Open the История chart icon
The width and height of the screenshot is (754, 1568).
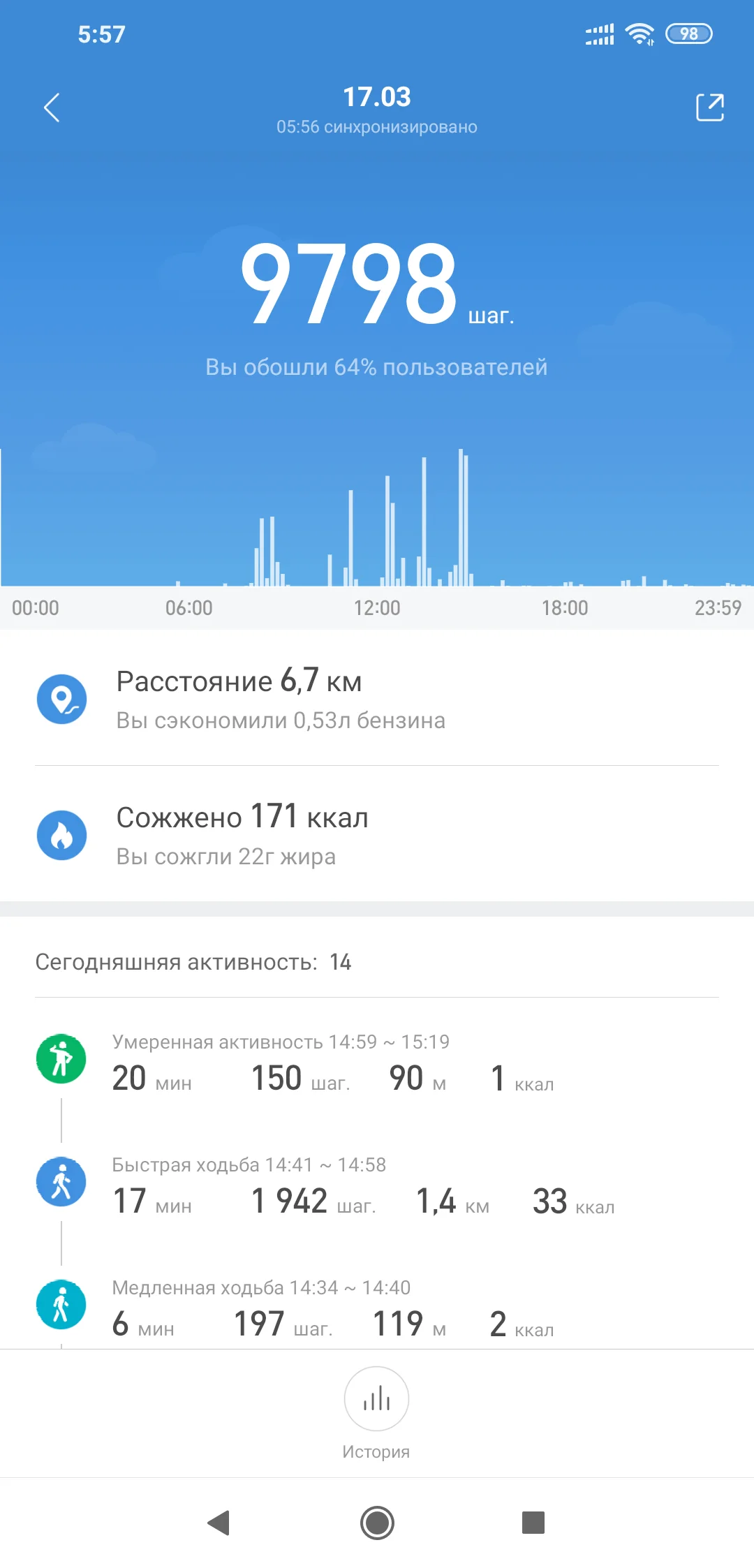[376, 1399]
